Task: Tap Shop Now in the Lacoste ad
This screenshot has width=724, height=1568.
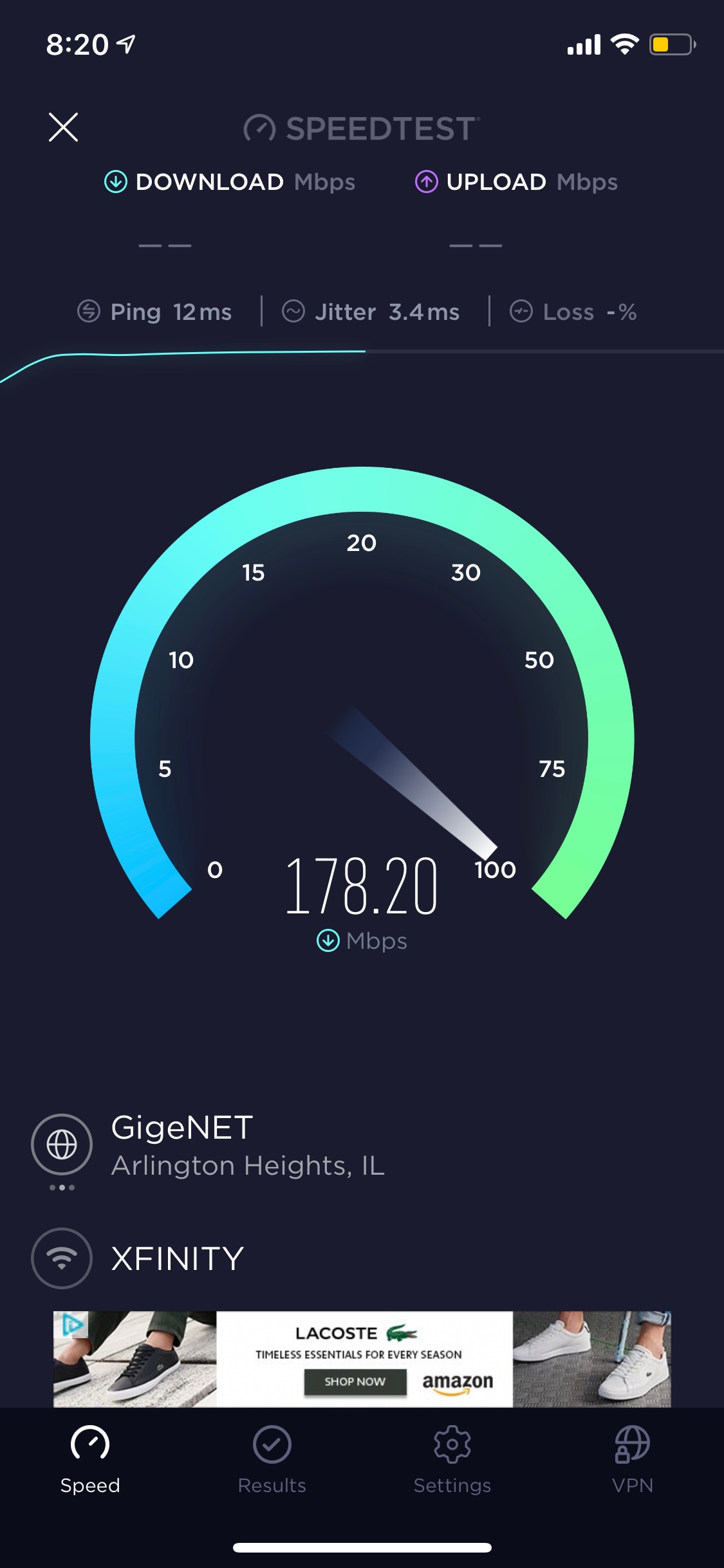Action: point(355,1381)
